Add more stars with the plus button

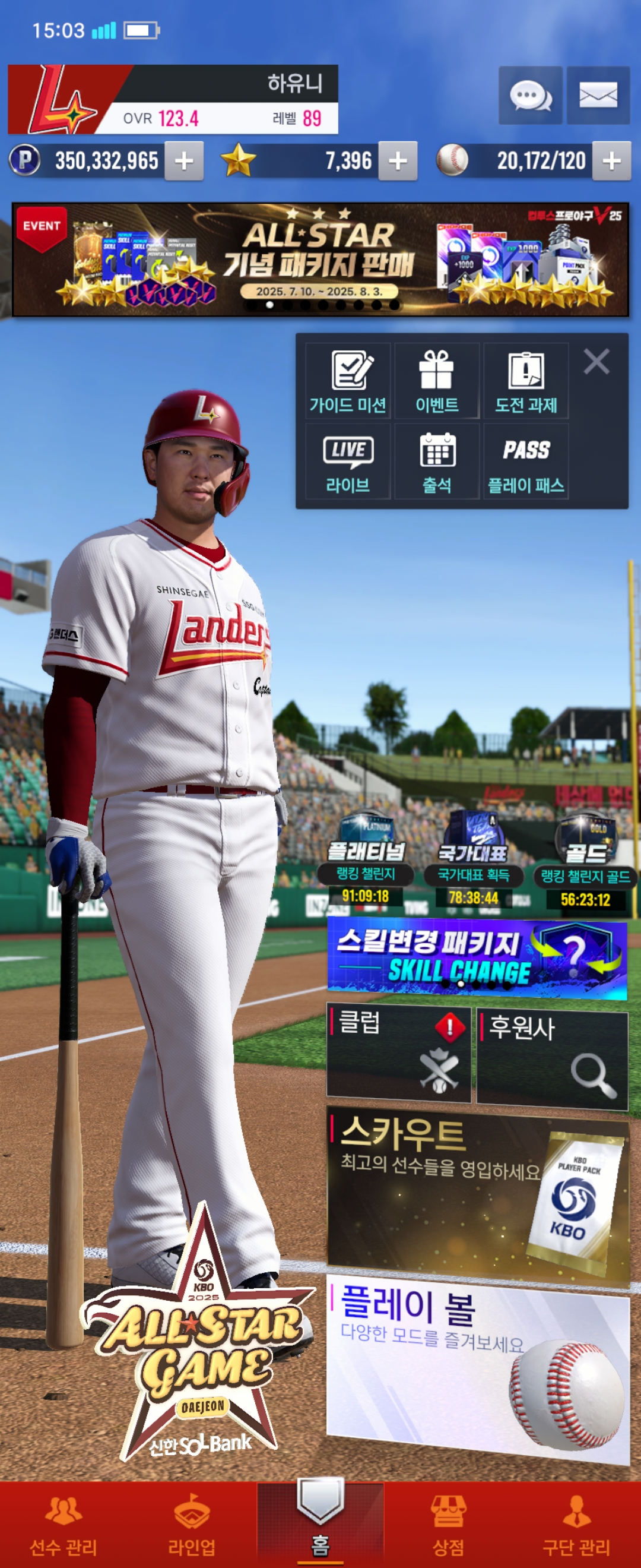click(398, 162)
